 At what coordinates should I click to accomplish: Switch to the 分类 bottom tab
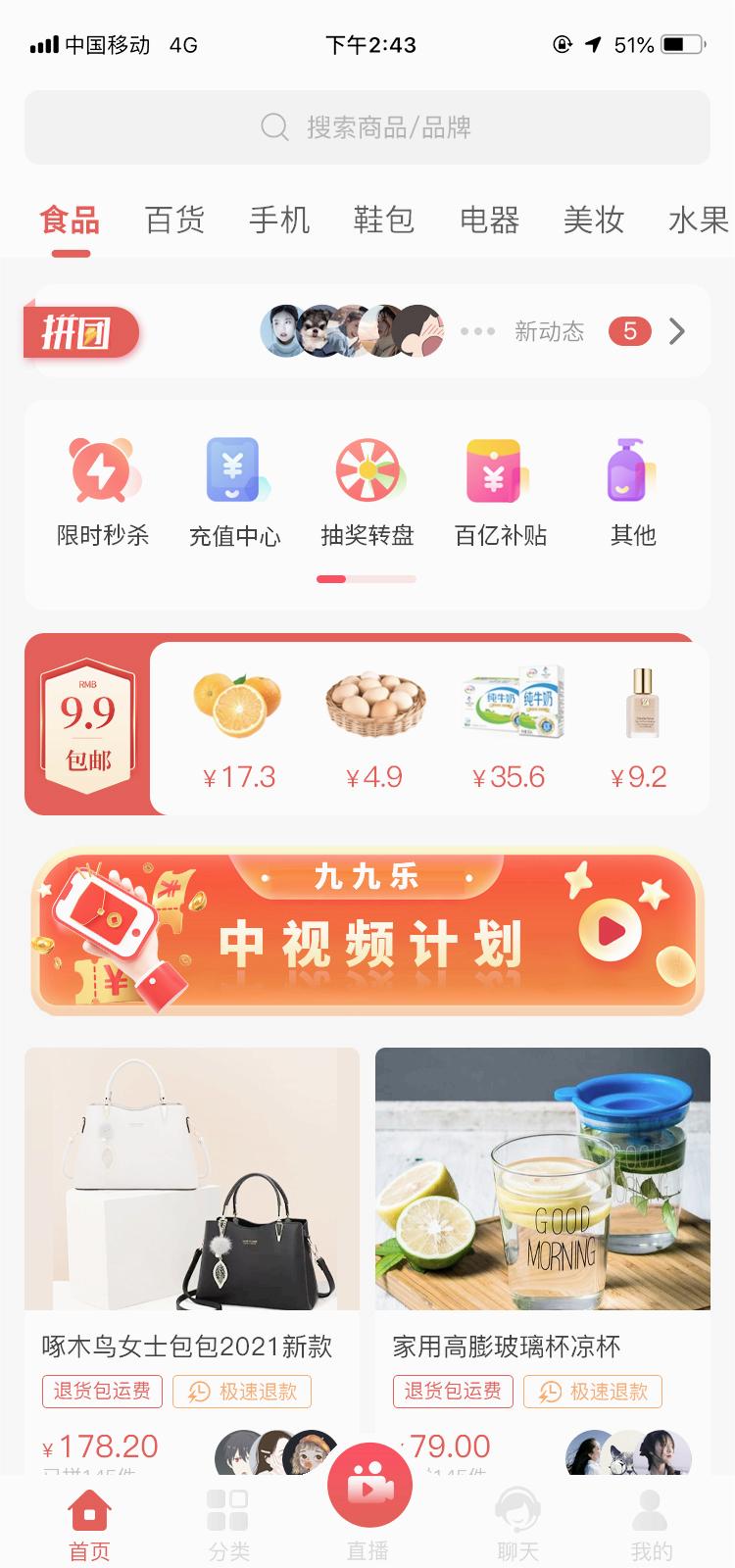228,1524
